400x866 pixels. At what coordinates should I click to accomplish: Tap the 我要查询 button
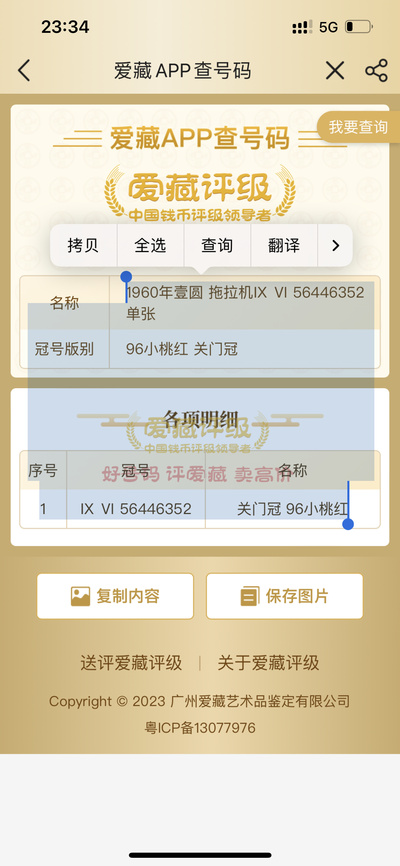(359, 127)
